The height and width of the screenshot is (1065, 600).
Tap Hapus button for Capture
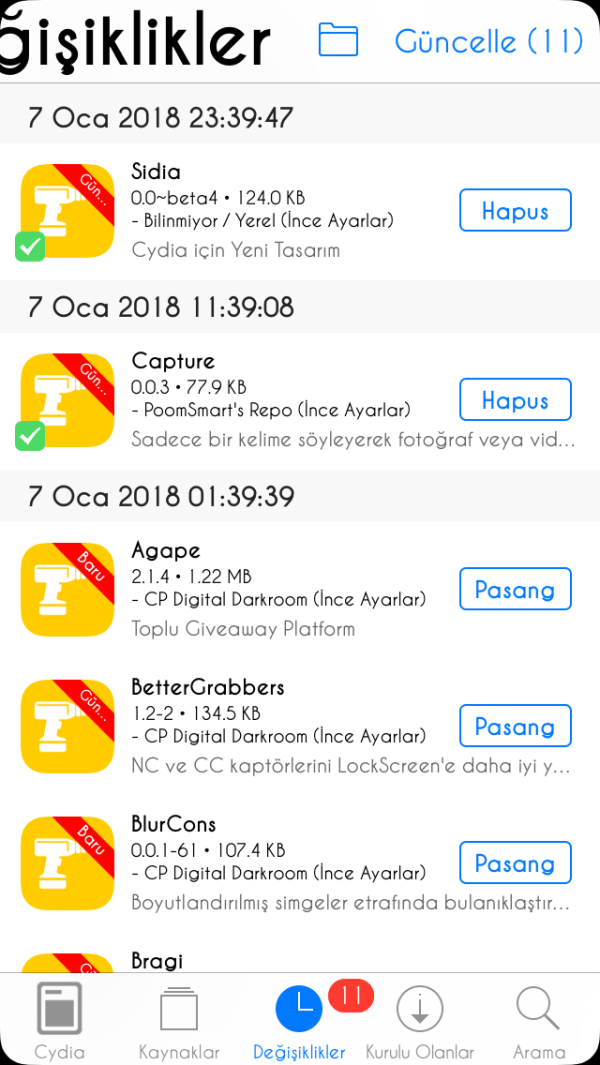click(515, 400)
